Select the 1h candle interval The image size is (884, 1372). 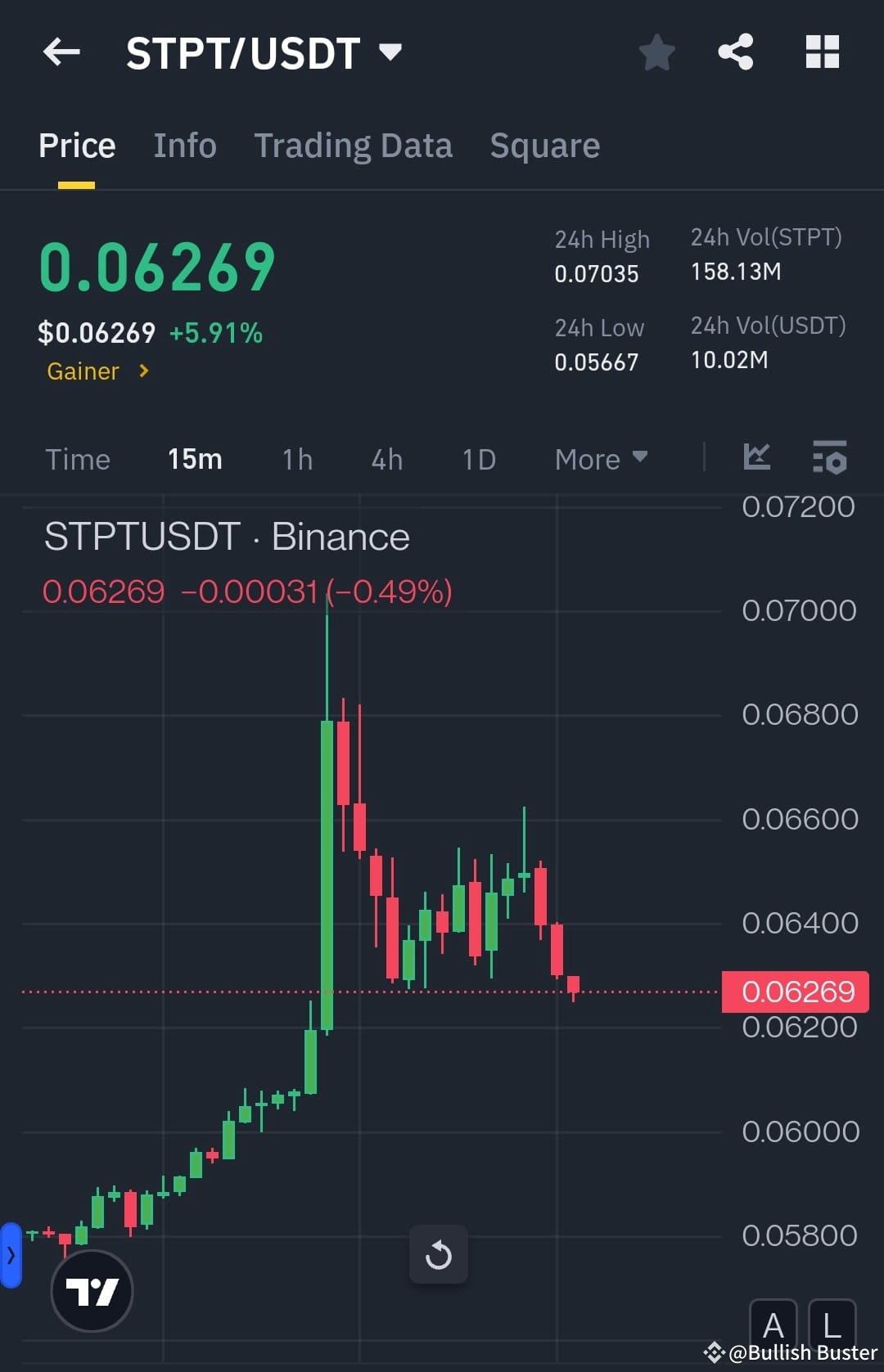coord(296,459)
